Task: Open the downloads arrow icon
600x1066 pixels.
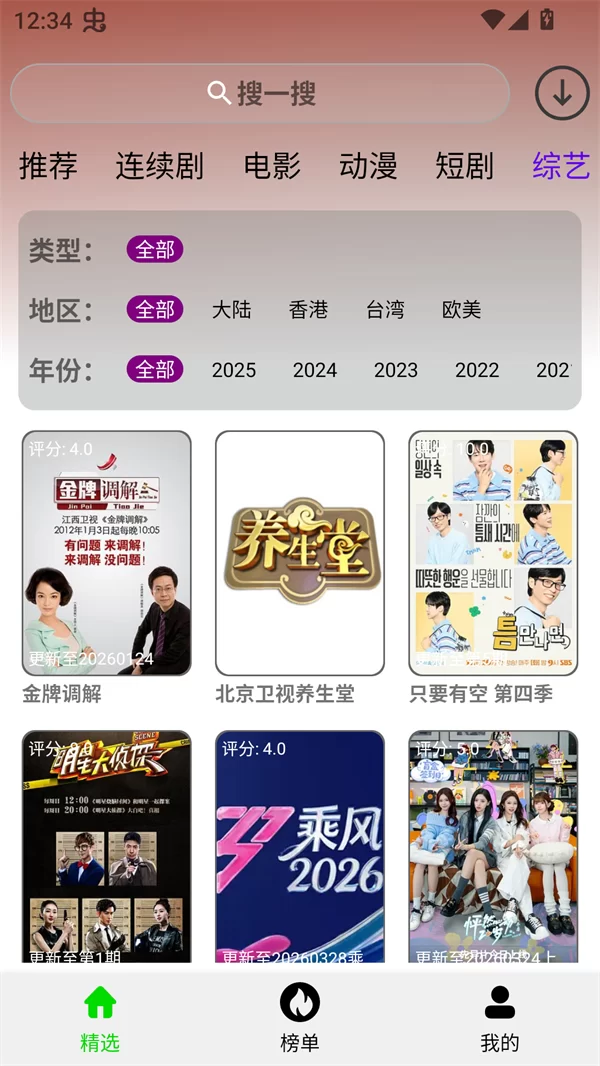Action: 562,93
